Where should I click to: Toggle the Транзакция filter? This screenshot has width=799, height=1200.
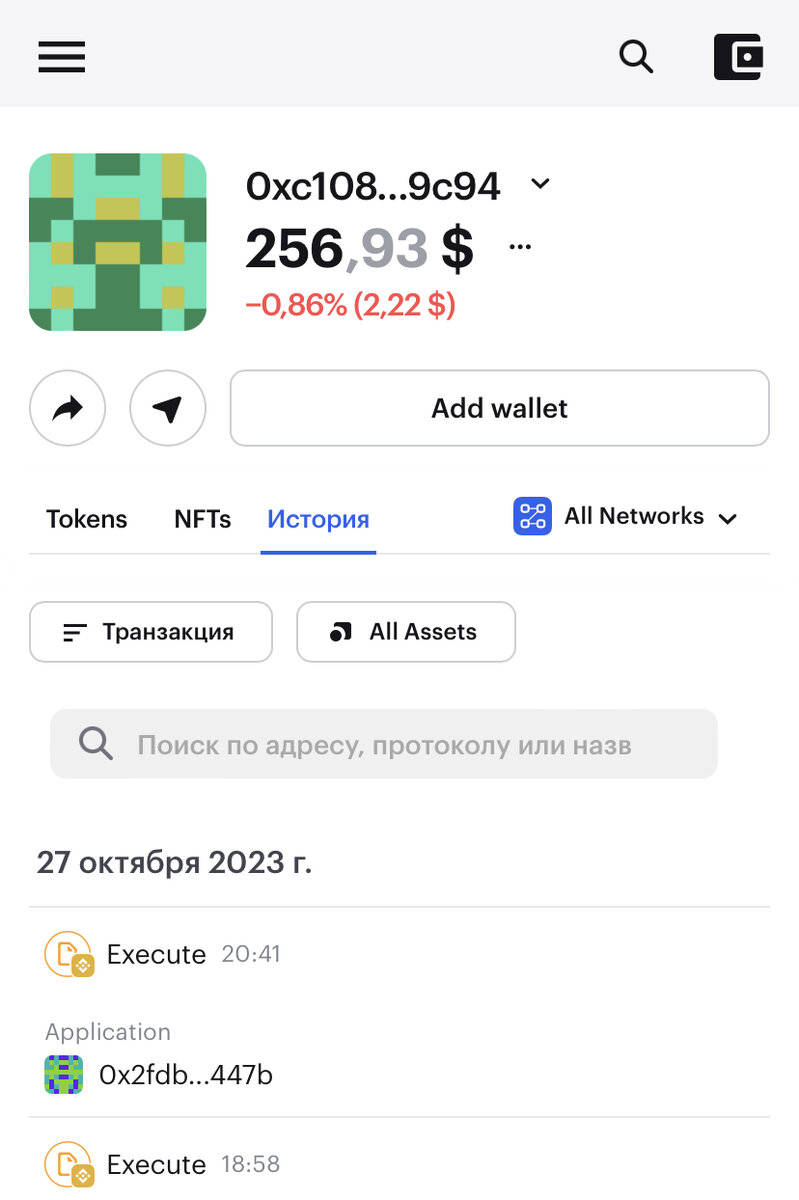point(150,632)
